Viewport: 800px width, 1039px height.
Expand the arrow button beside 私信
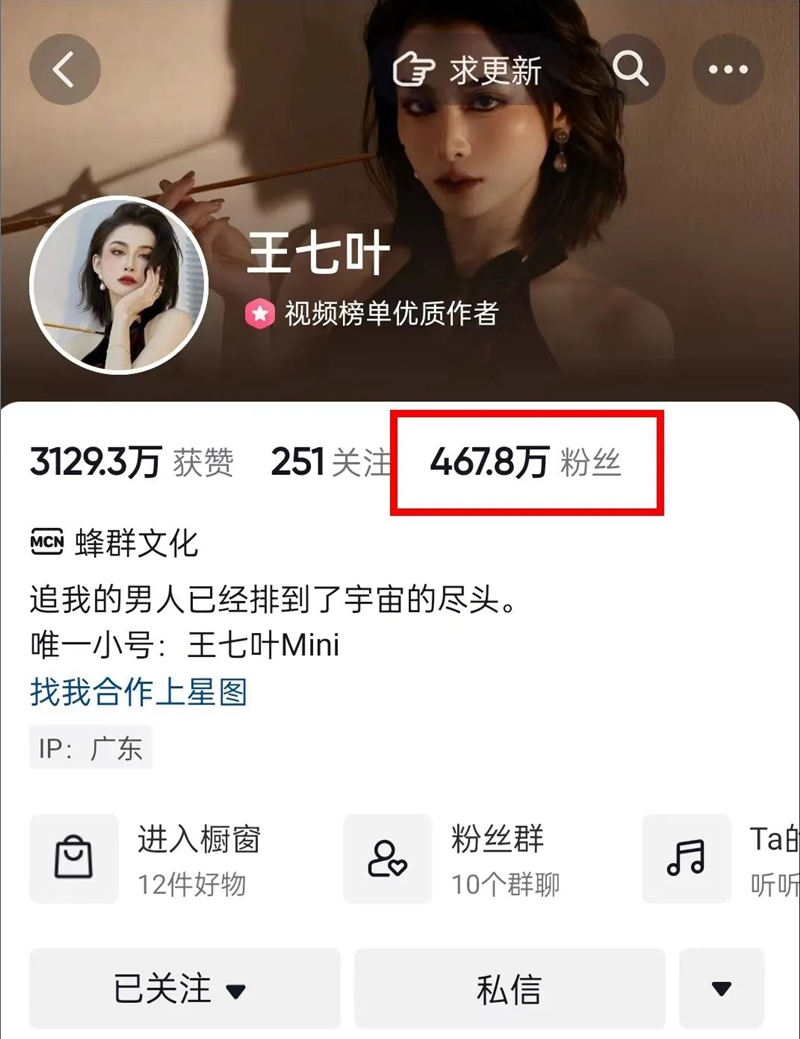click(x=721, y=989)
